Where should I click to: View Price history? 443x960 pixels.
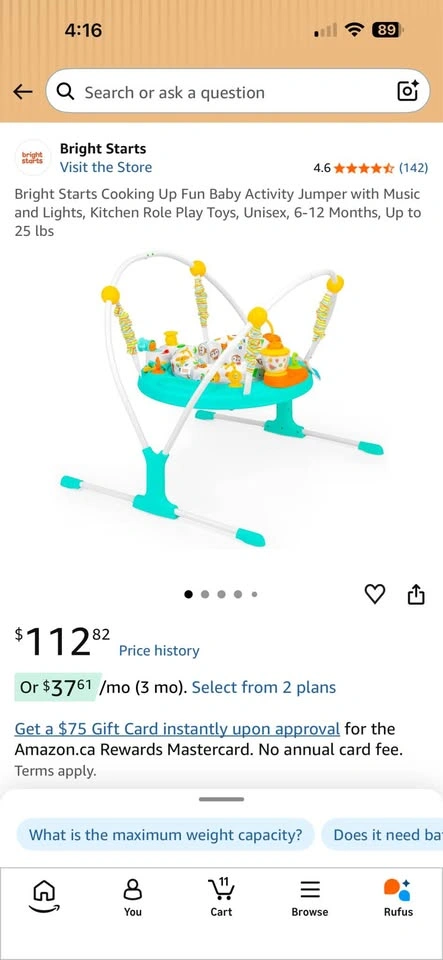pyautogui.click(x=159, y=650)
